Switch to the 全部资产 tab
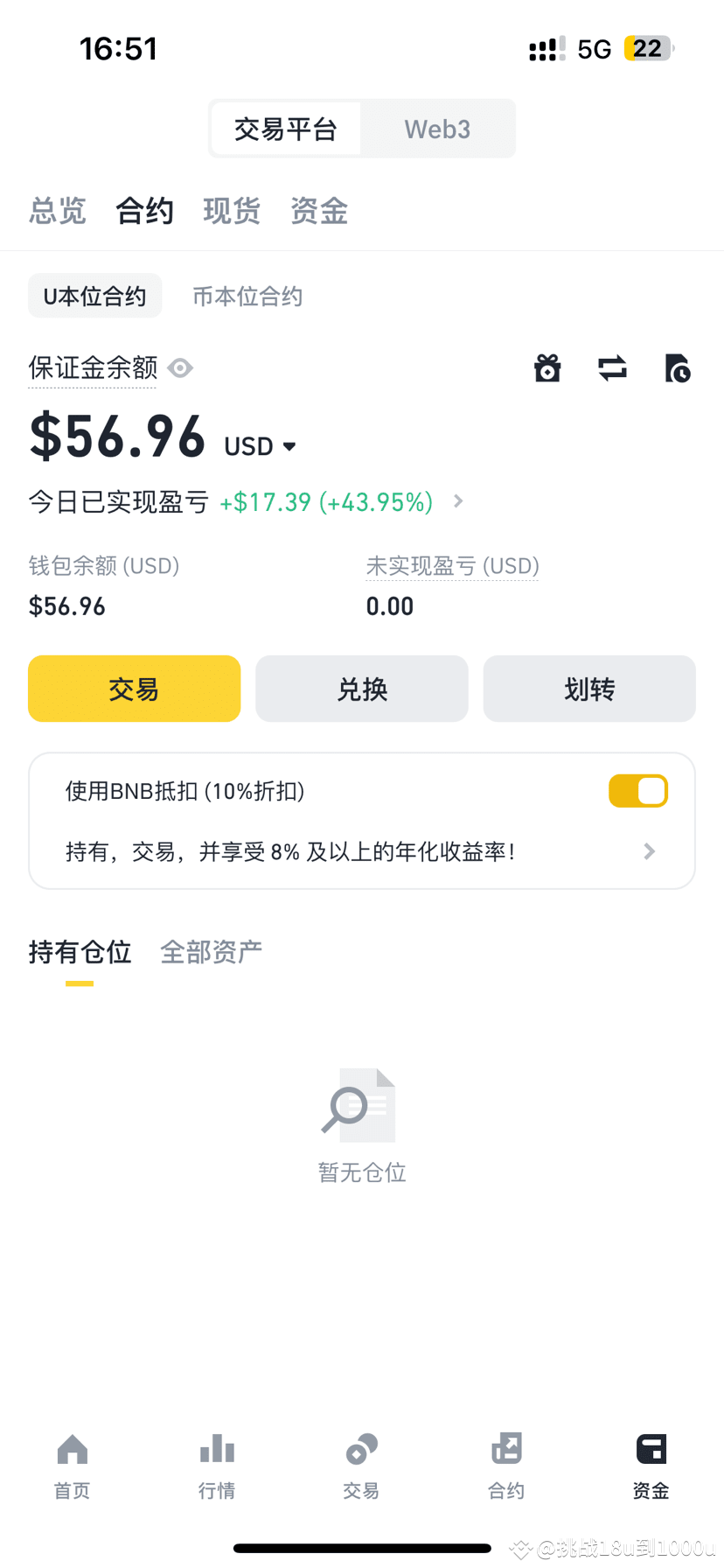 [x=212, y=952]
